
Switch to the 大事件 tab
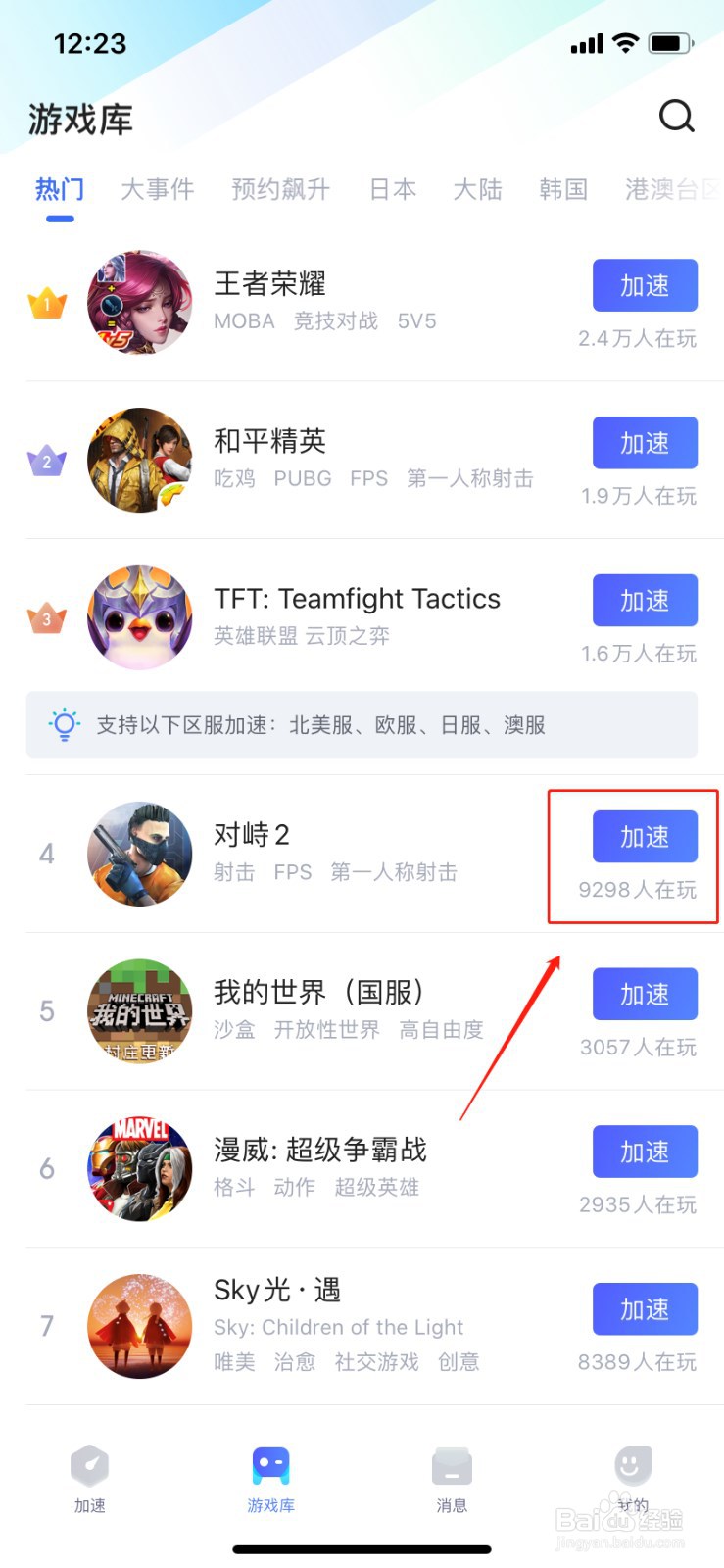click(x=157, y=189)
